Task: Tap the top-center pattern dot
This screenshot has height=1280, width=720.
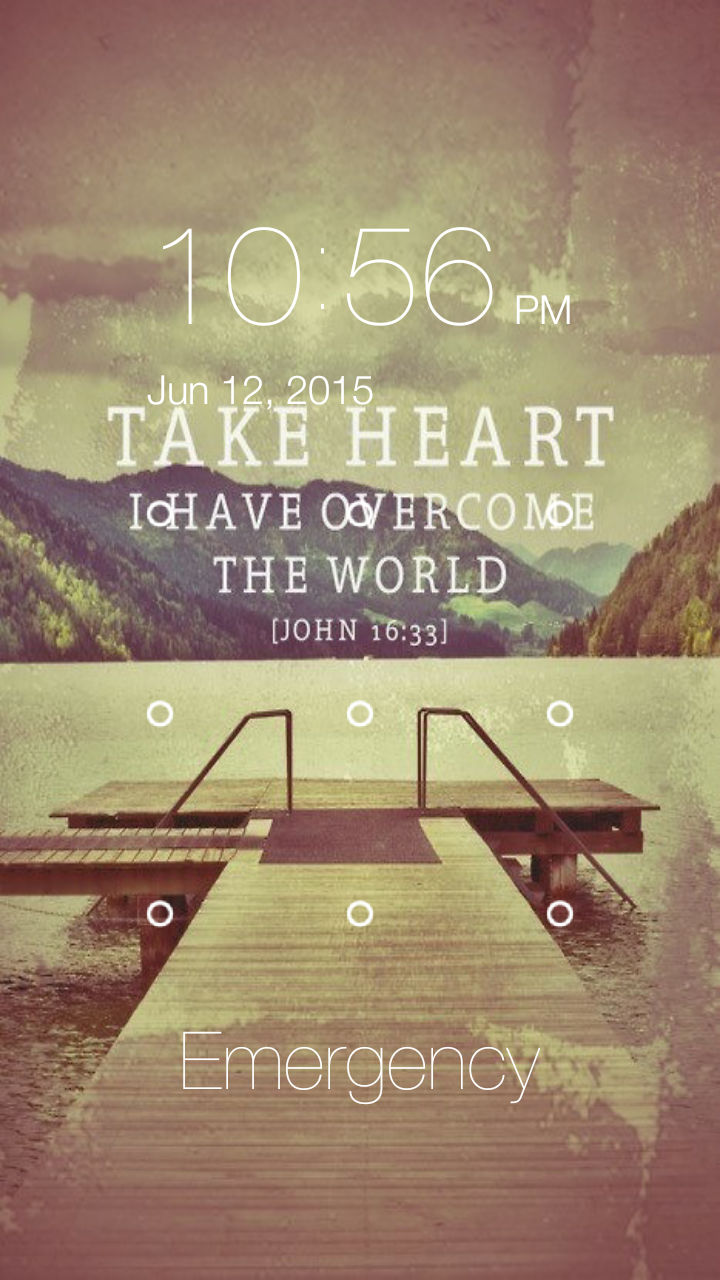Action: point(360,715)
